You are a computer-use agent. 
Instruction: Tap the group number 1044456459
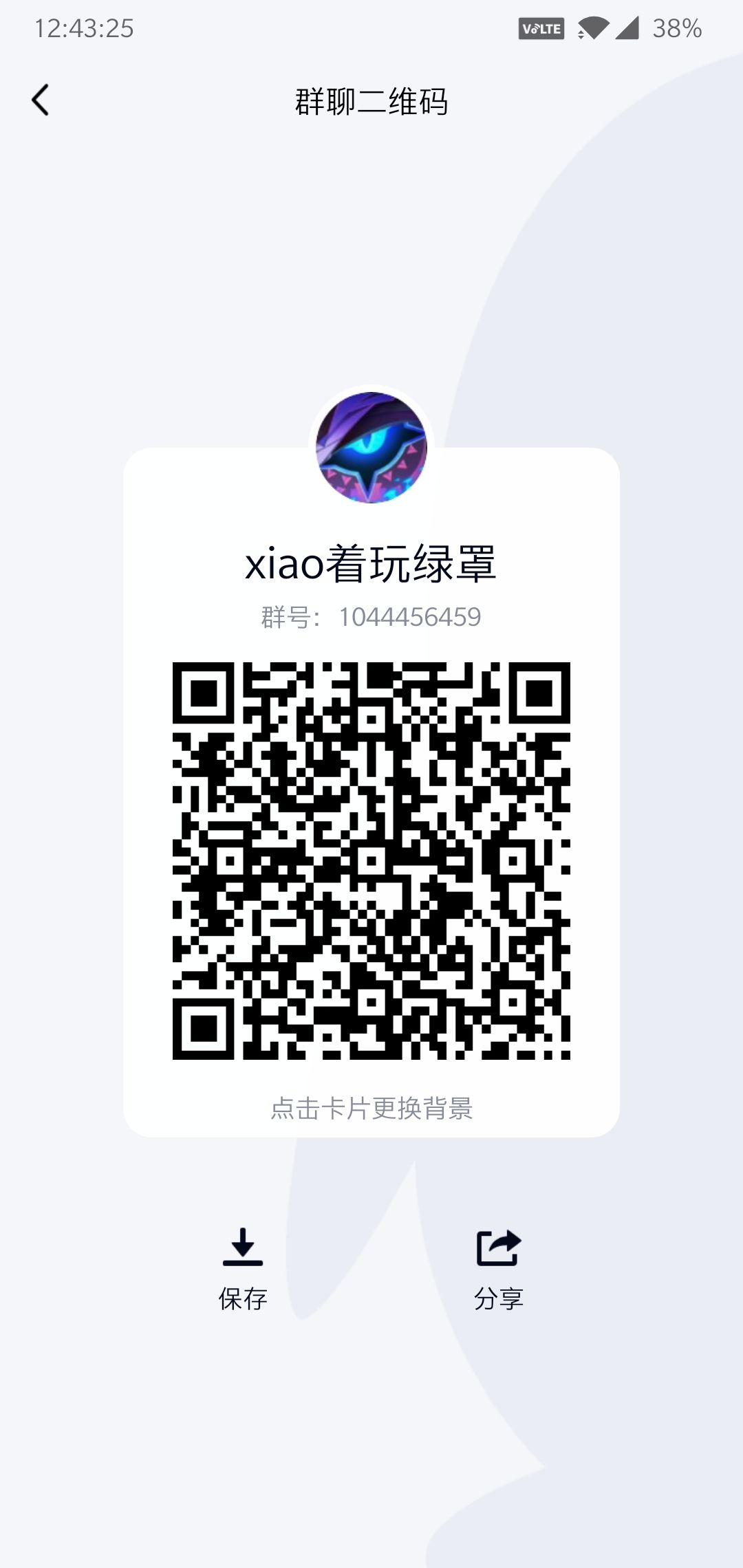(409, 618)
